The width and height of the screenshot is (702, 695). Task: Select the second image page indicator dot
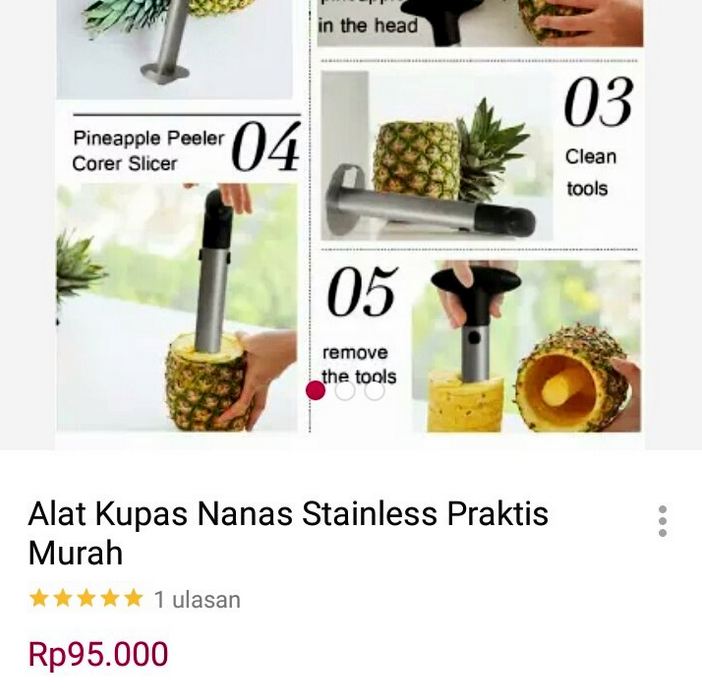[x=345, y=390]
